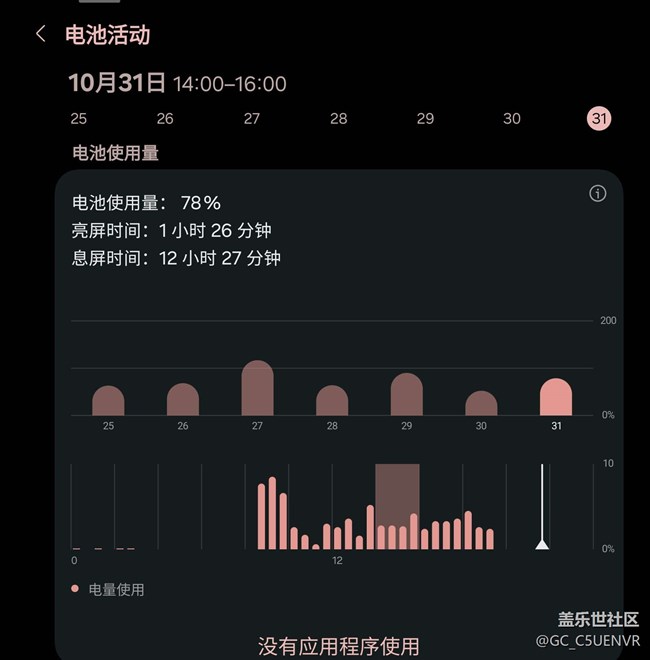Image resolution: width=650 pixels, height=660 pixels.
Task: Tap the highlighted 14:00–16:00 hourly block
Action: pyautogui.click(x=397, y=505)
